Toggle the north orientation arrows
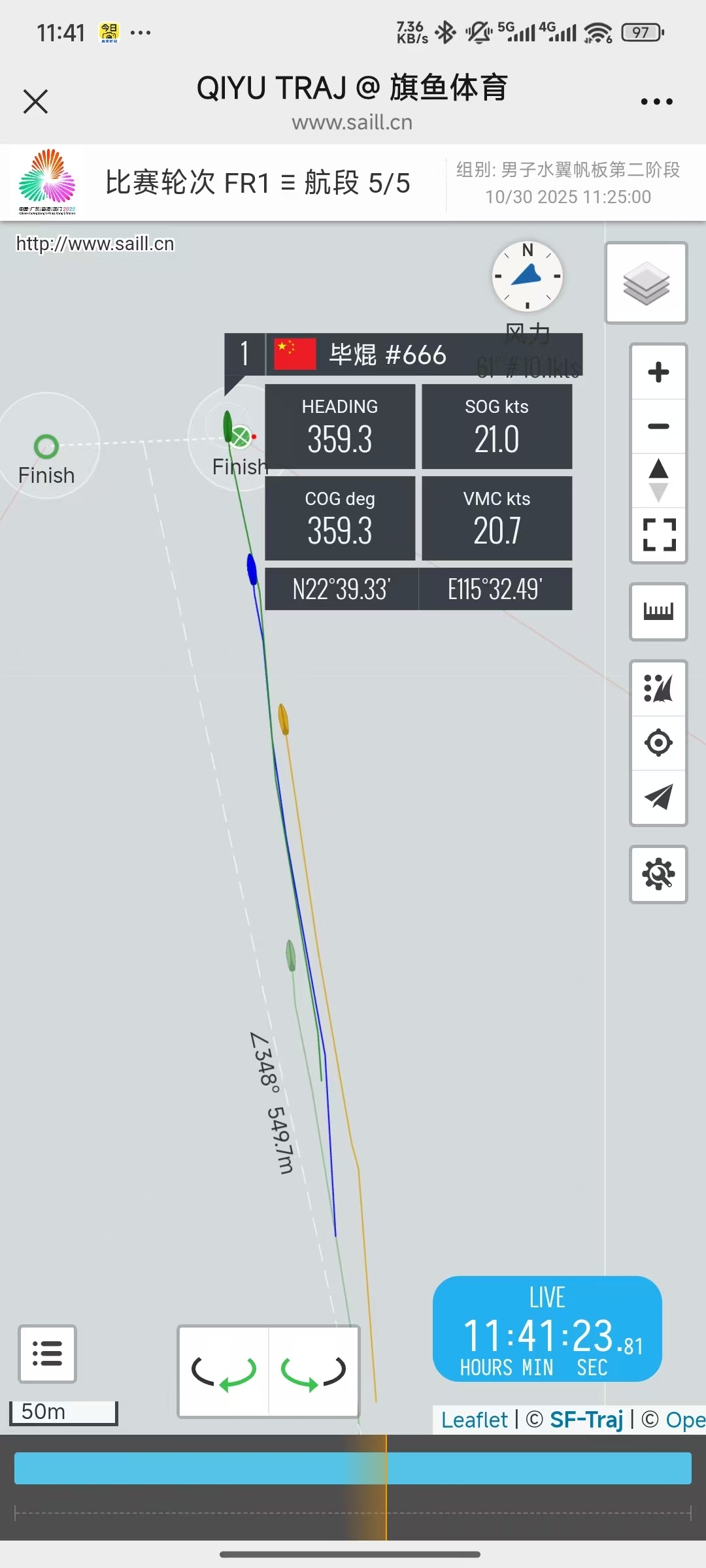 tap(658, 480)
